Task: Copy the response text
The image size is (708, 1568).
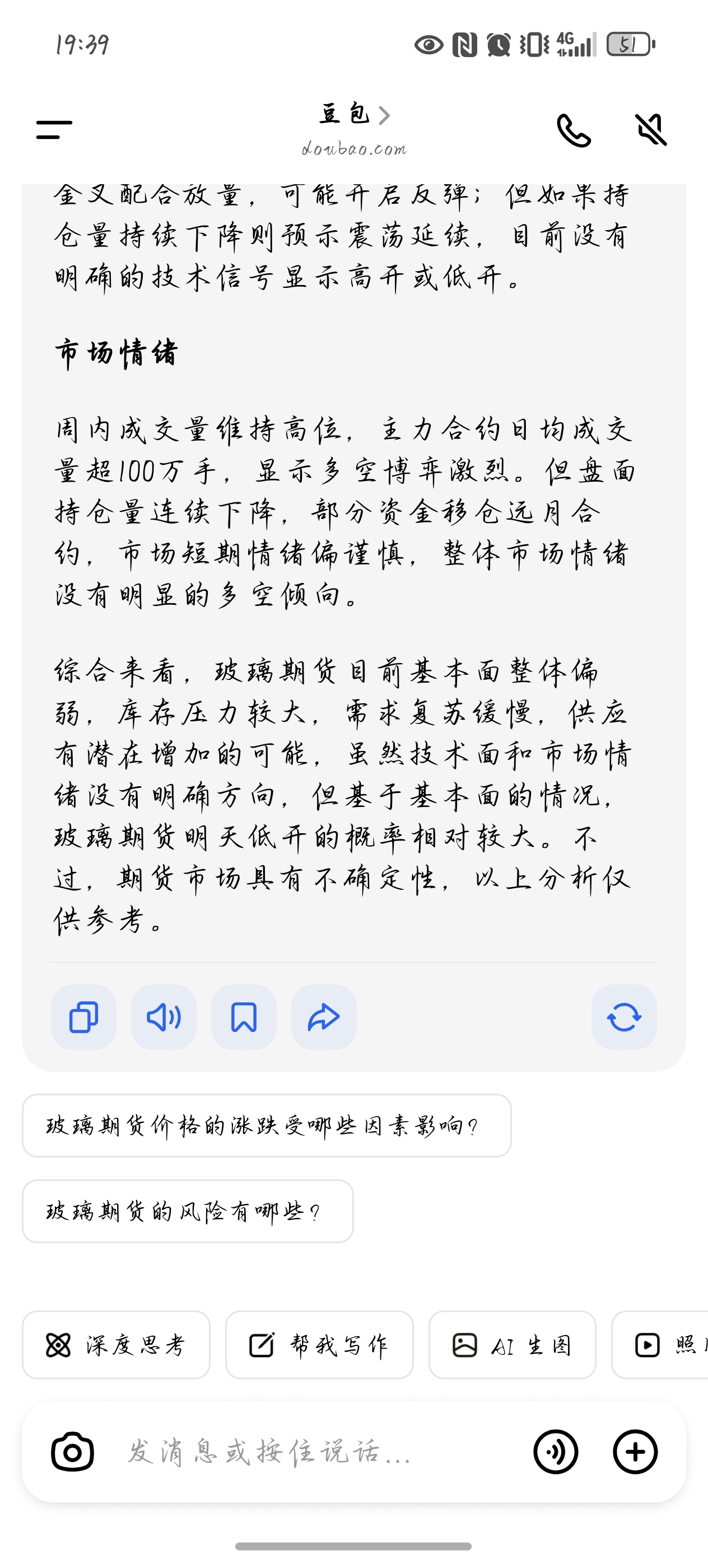Action: tap(83, 1016)
